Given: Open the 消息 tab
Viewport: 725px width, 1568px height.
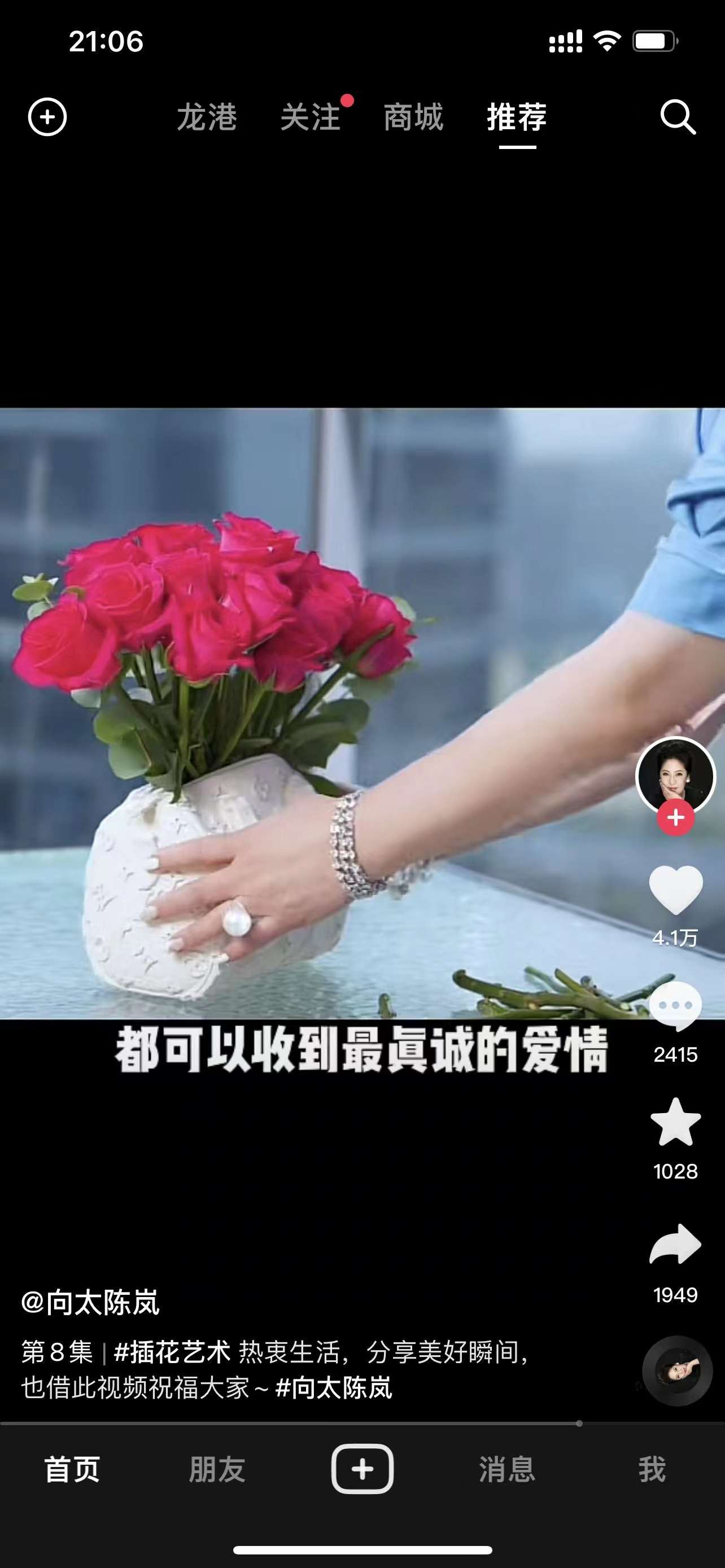Looking at the screenshot, I should (x=507, y=1469).
